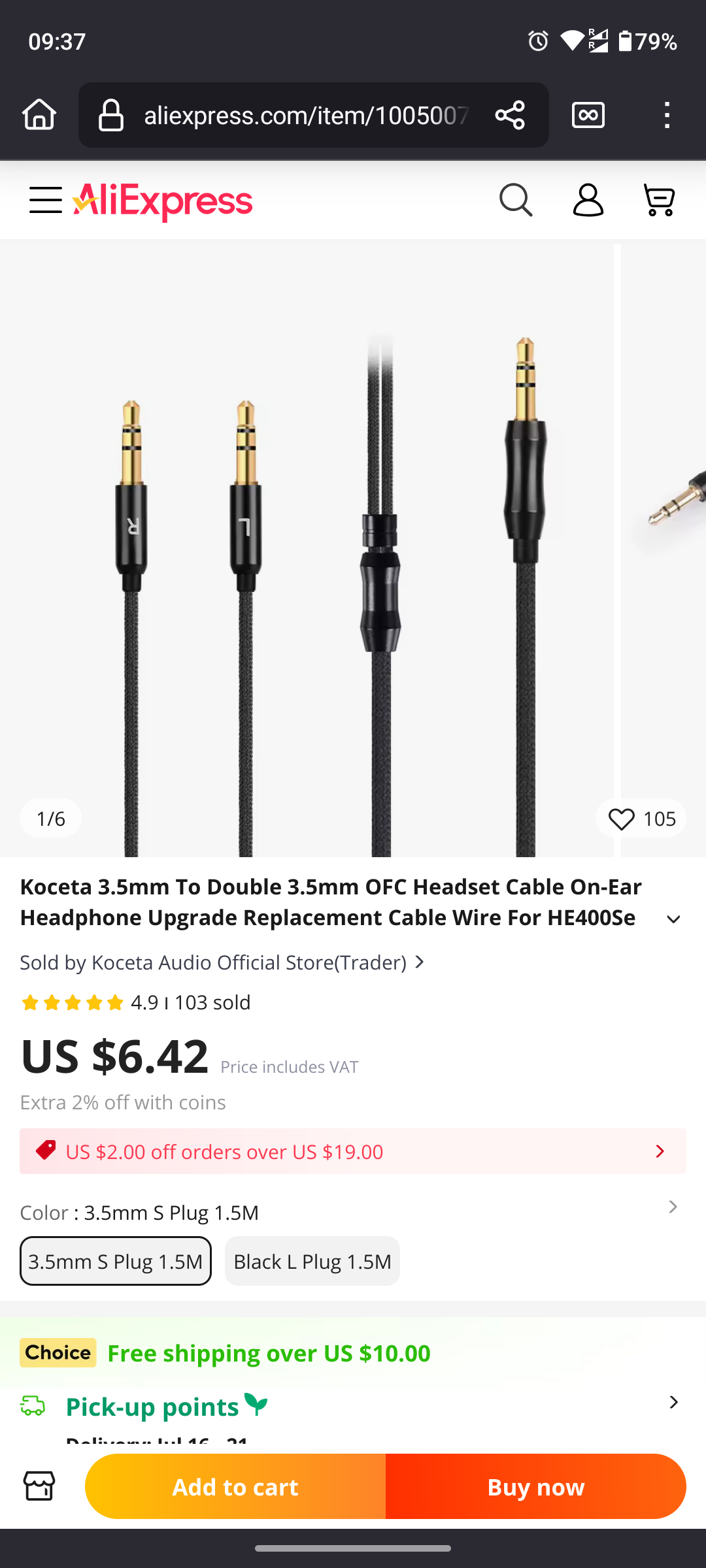Share this page link
Viewport: 706px width, 1568px height.
click(510, 115)
